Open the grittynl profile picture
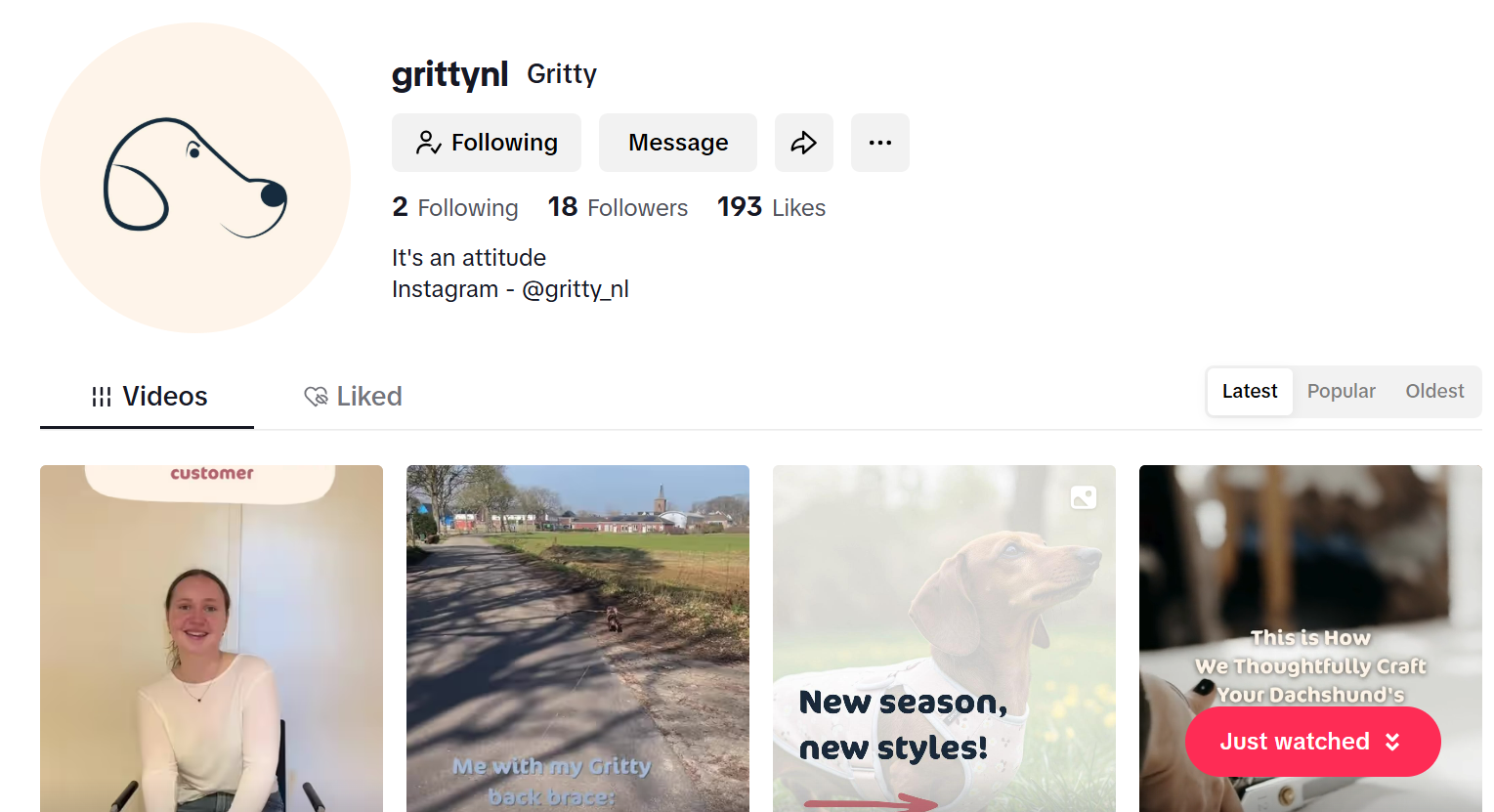1494x812 pixels. (195, 178)
